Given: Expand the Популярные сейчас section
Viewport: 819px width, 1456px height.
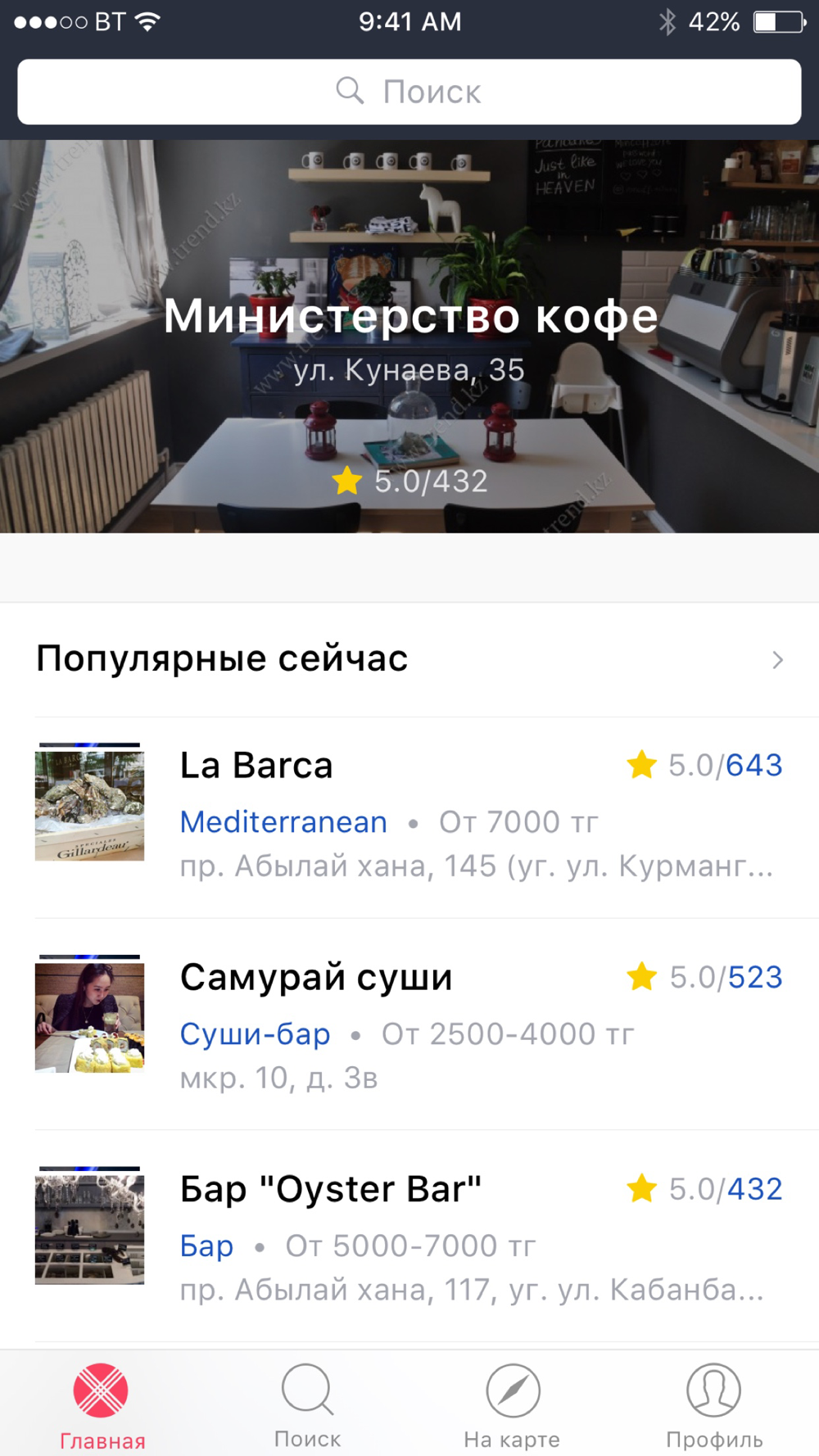Looking at the screenshot, I should 776,660.
